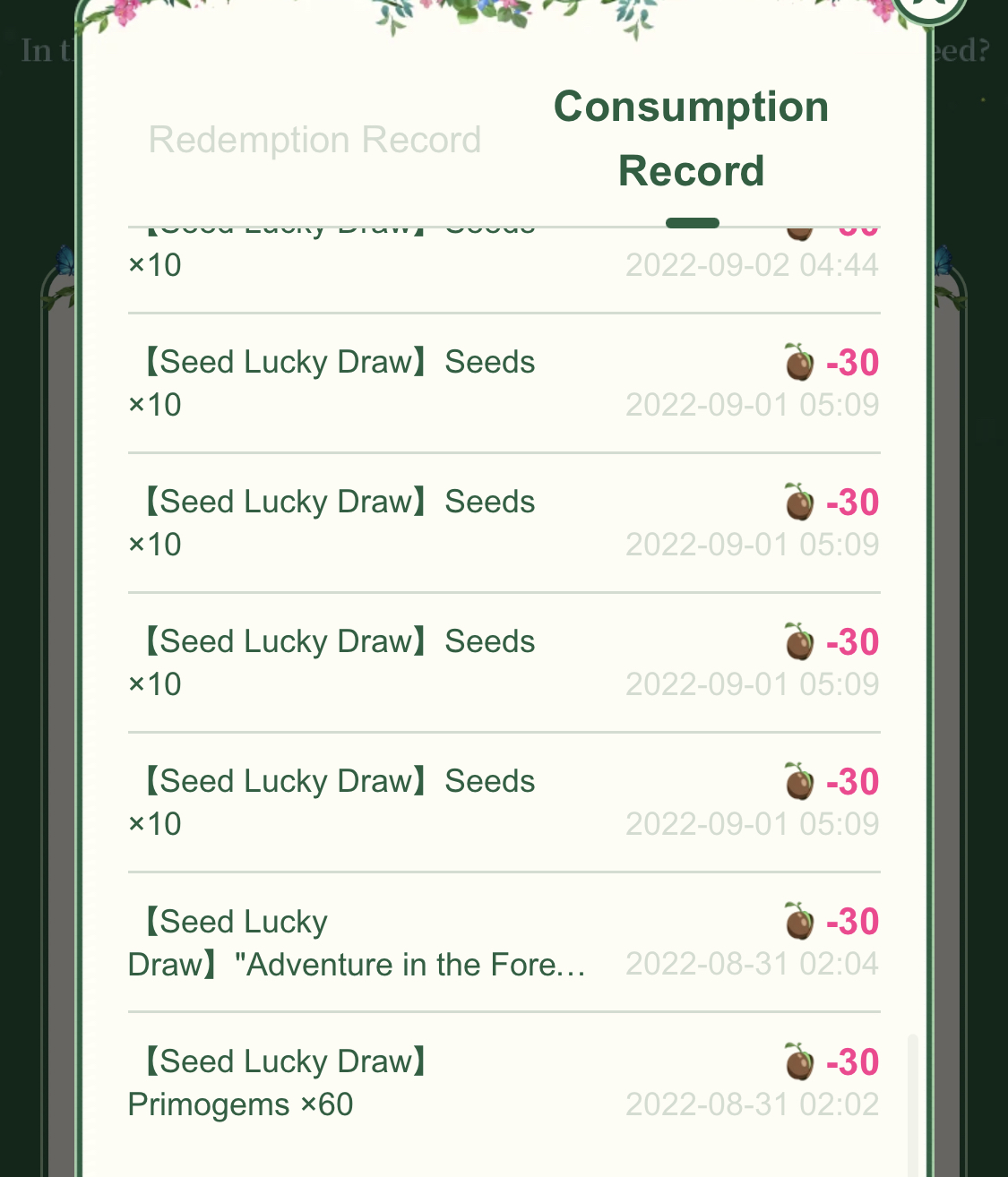This screenshot has height=1177, width=1008.
Task: Select the timestamp 2022-08-31 02:04
Action: coord(752,964)
